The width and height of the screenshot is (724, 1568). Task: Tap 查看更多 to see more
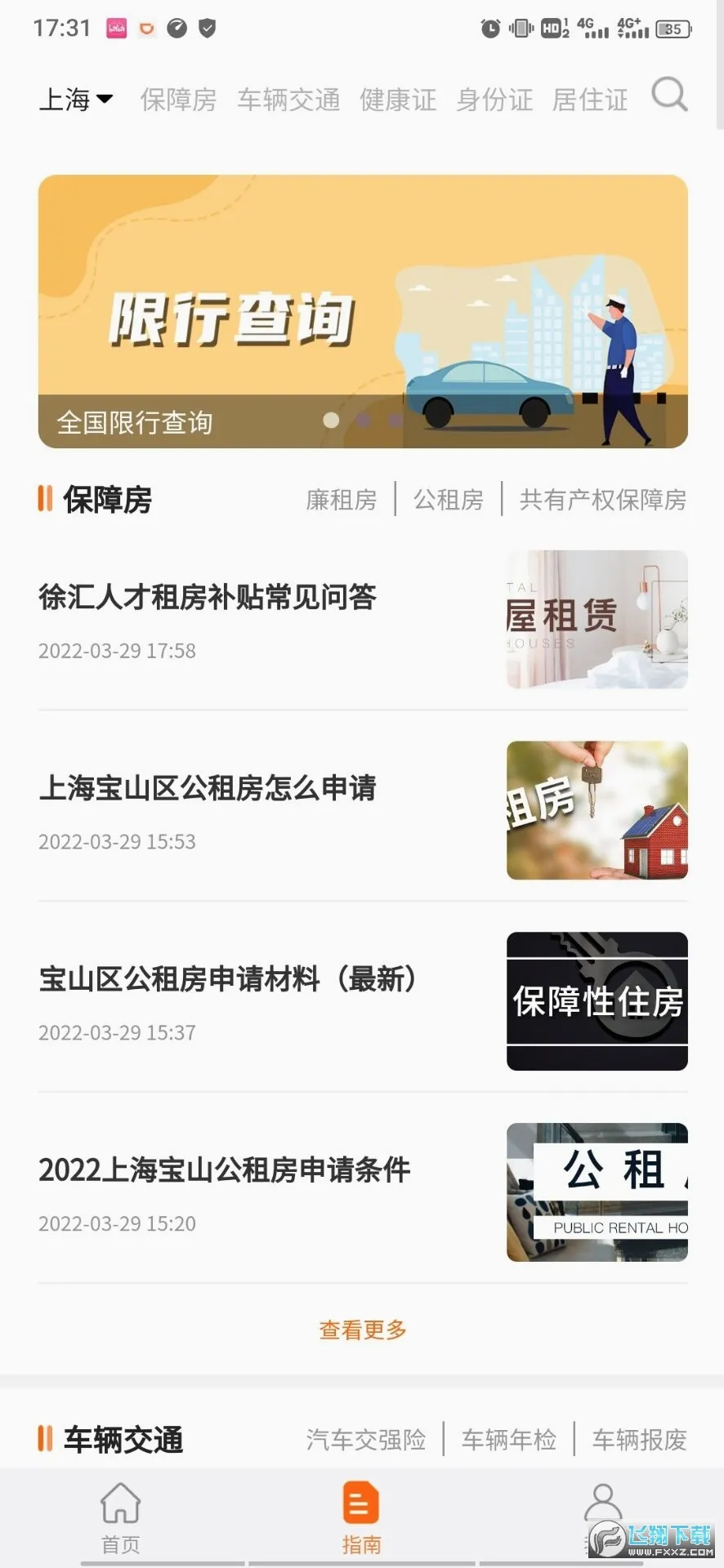tap(363, 1330)
